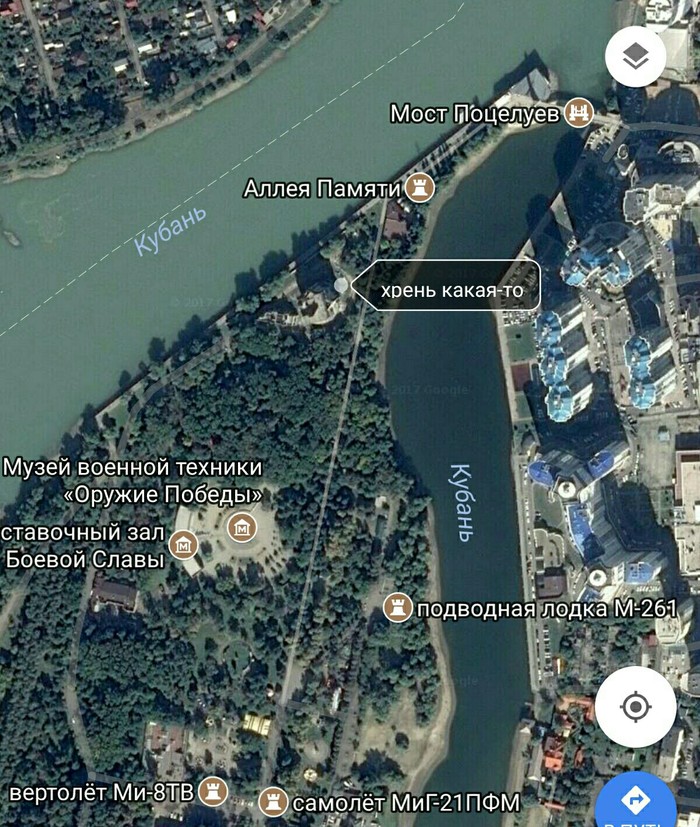
Task: Center map on my location
Action: 635,707
